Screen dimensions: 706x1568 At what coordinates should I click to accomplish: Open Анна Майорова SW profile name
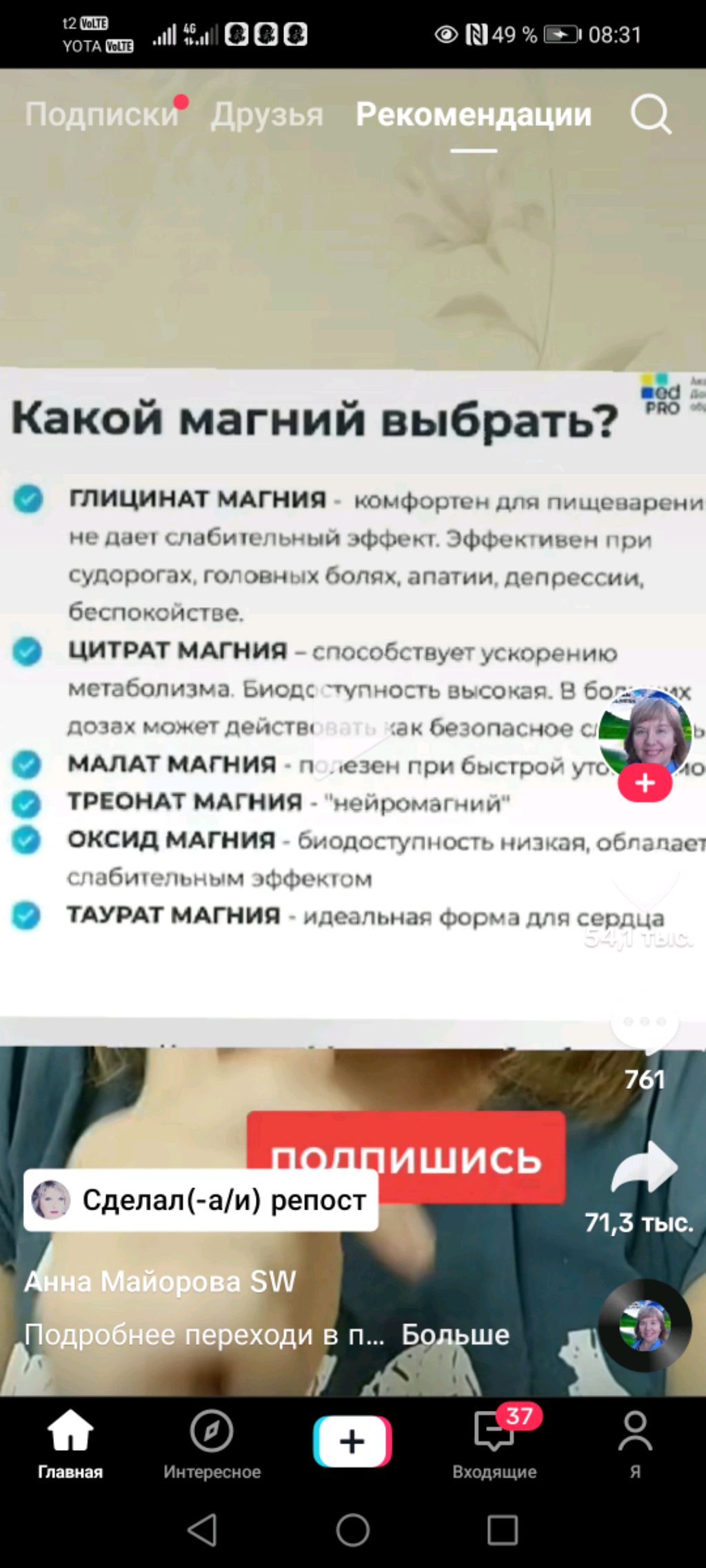click(x=160, y=1282)
